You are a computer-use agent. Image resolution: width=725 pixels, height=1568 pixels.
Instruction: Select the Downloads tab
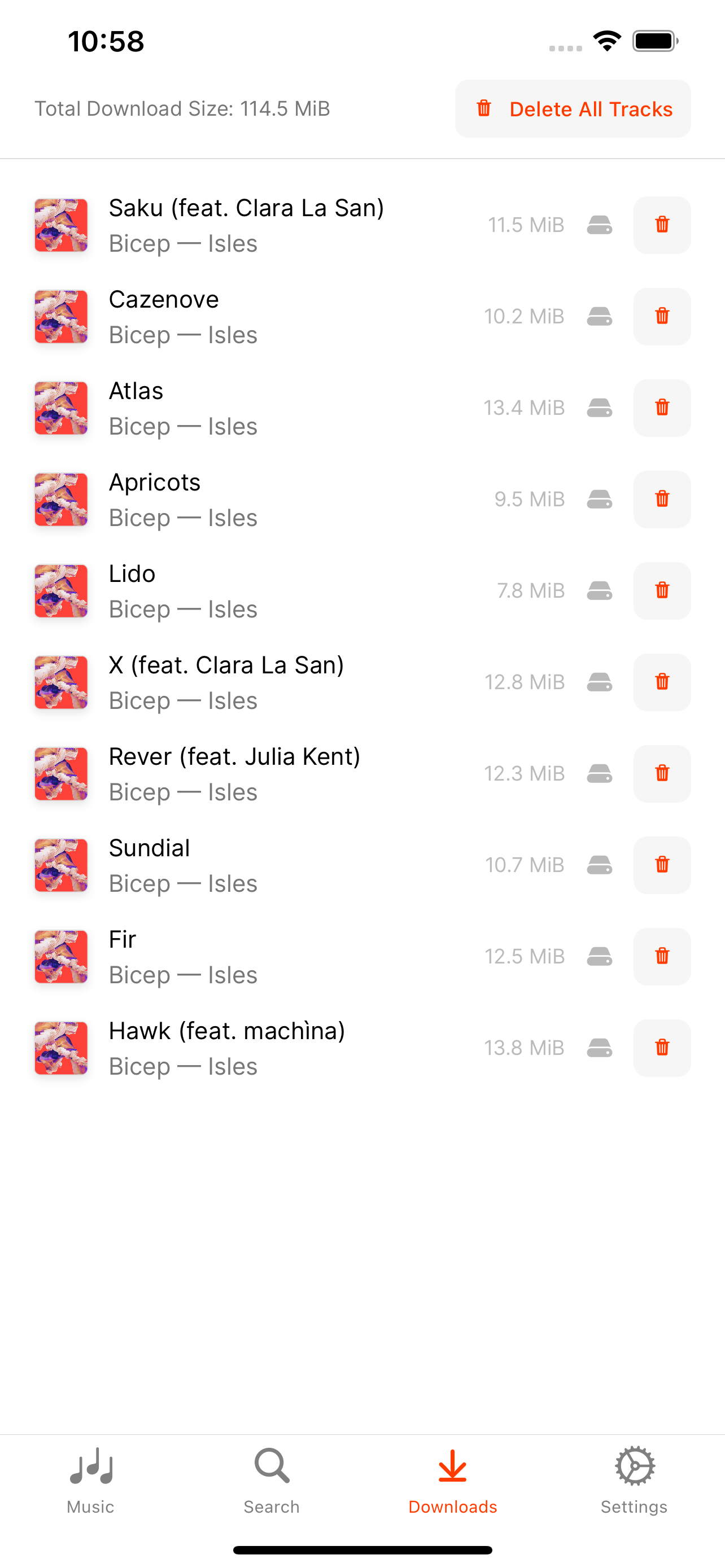point(452,1480)
